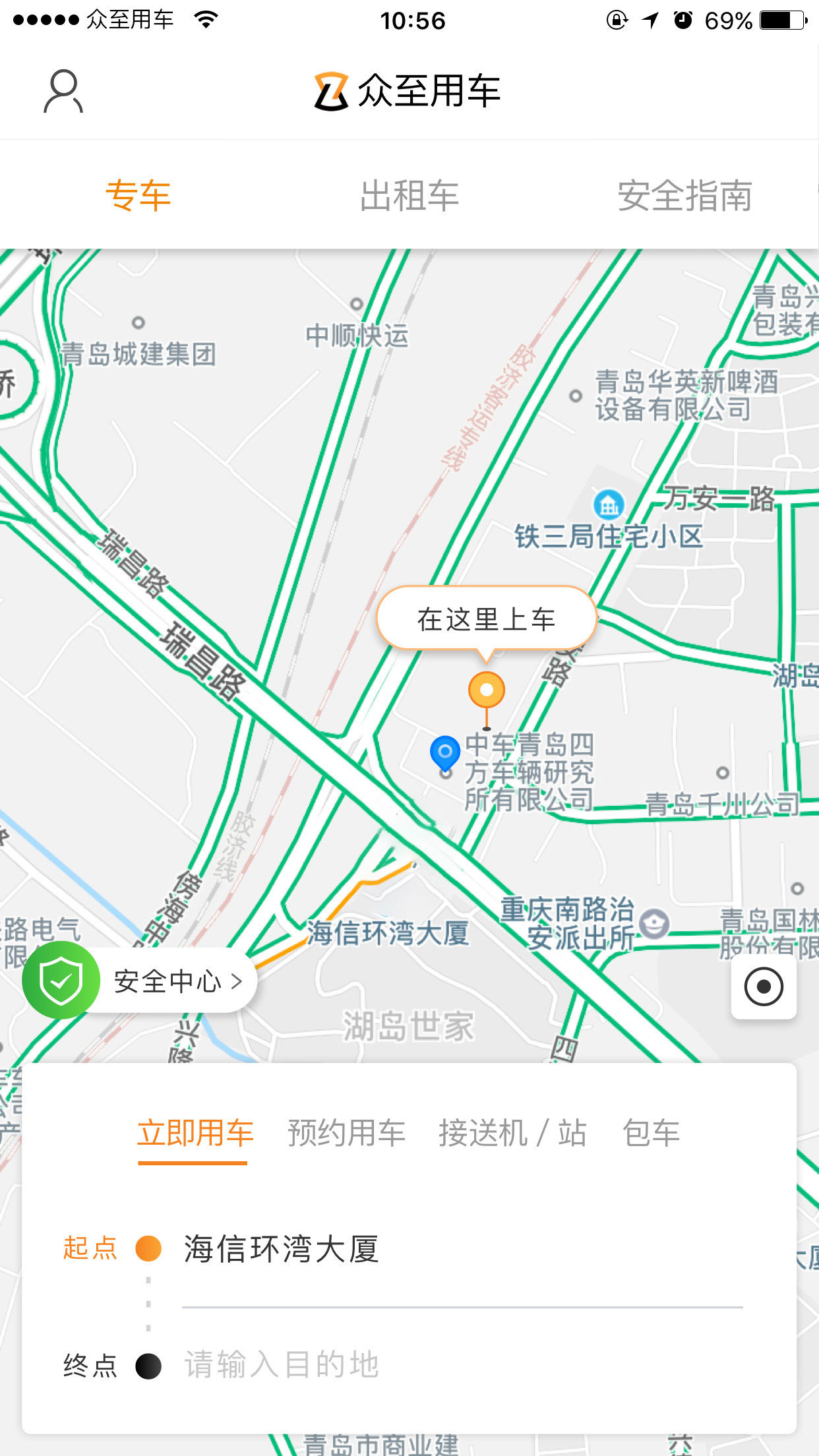The image size is (819, 1456).
Task: Recenter map on current location
Action: pos(764,986)
